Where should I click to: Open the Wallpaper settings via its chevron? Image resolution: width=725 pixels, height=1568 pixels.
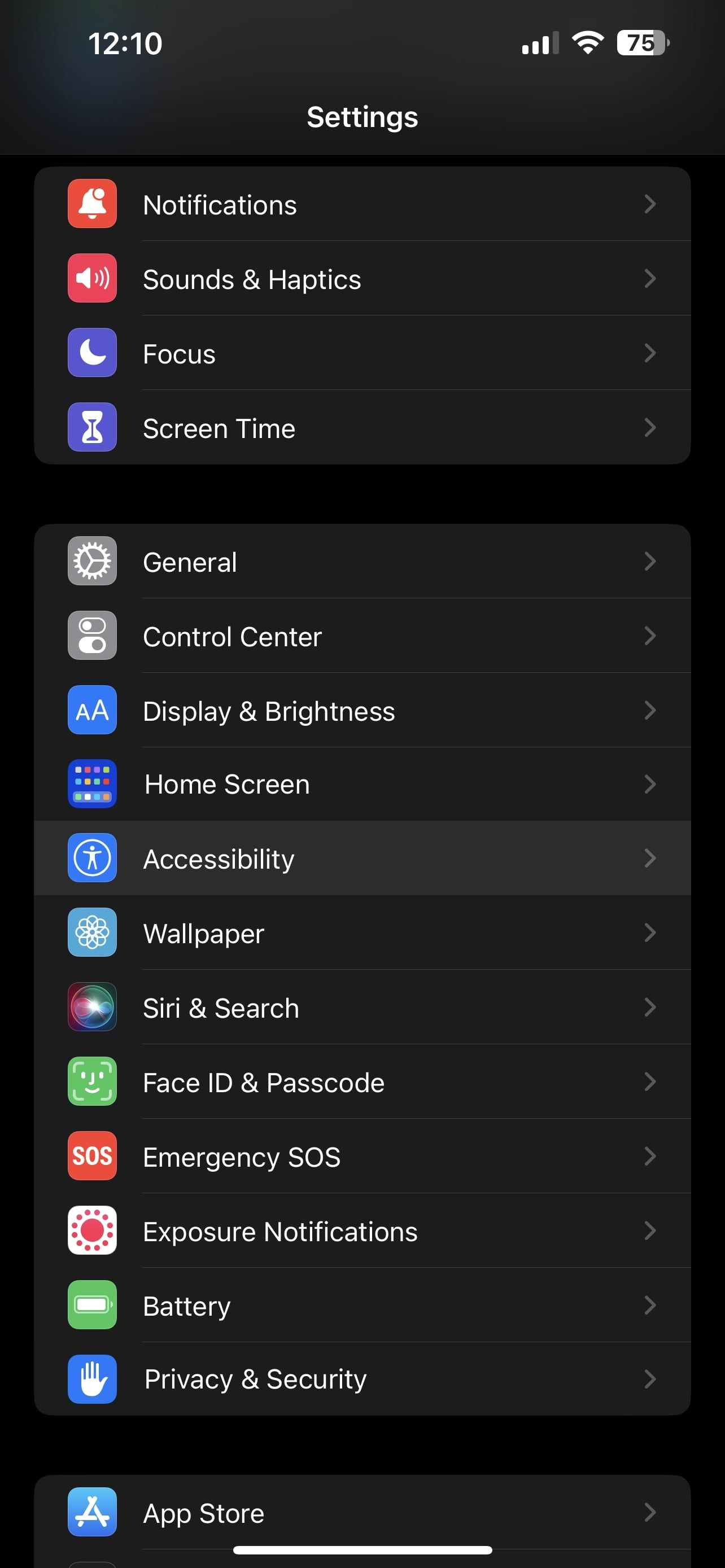[x=650, y=932]
